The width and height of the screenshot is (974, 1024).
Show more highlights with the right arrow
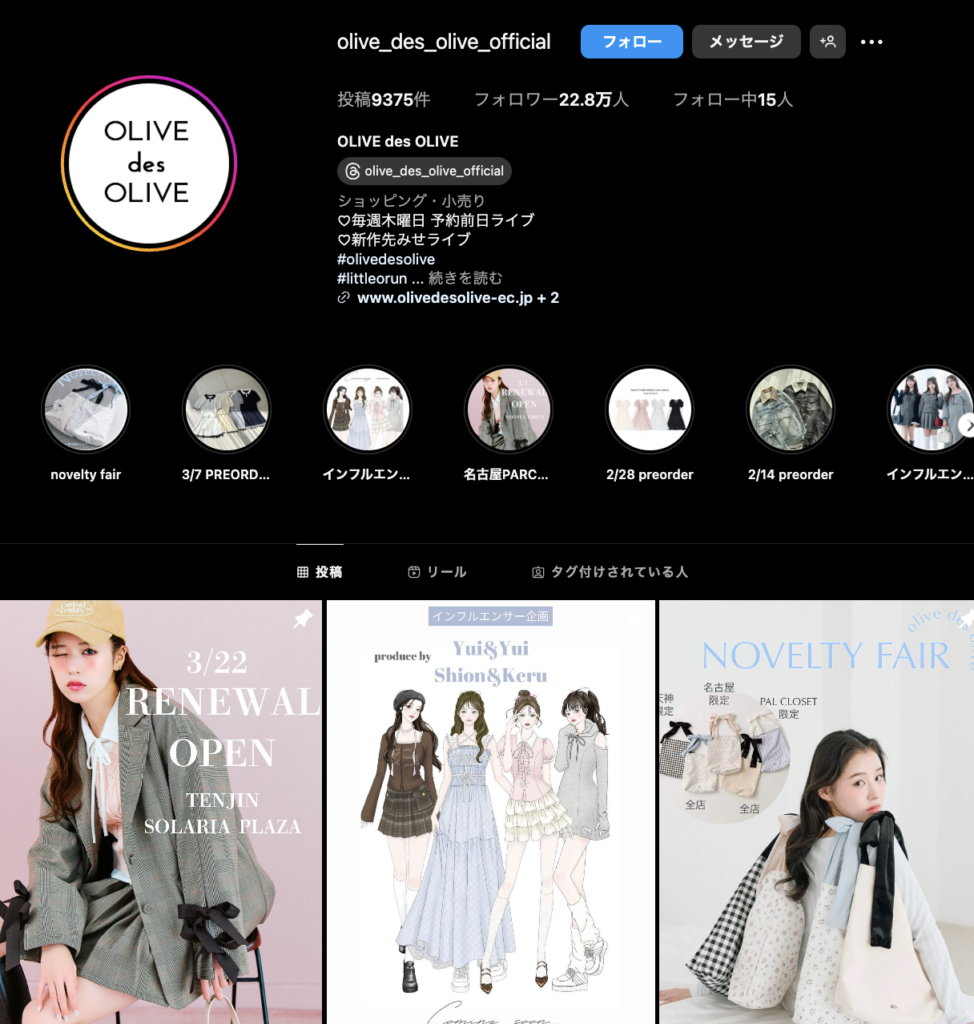tap(966, 426)
